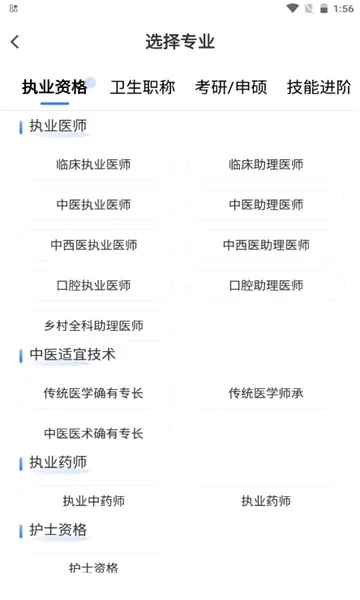
Task: Go back using the top-left arrow
Action: pyautogui.click(x=15, y=42)
